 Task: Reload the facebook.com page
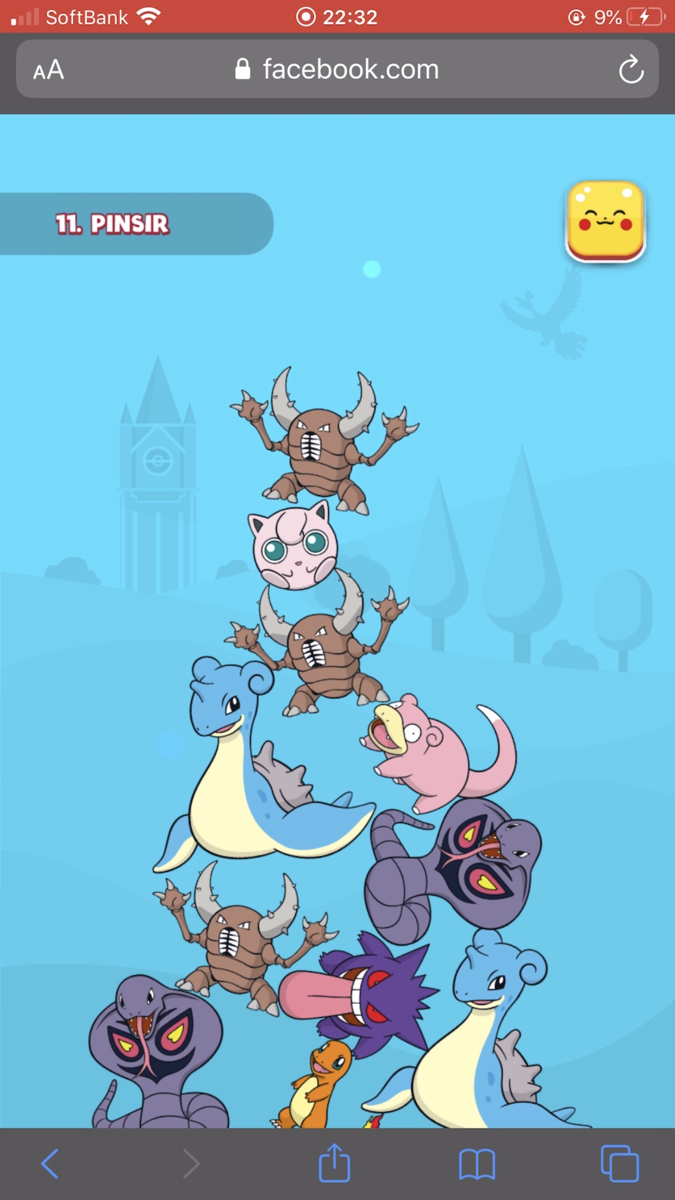pos(631,69)
